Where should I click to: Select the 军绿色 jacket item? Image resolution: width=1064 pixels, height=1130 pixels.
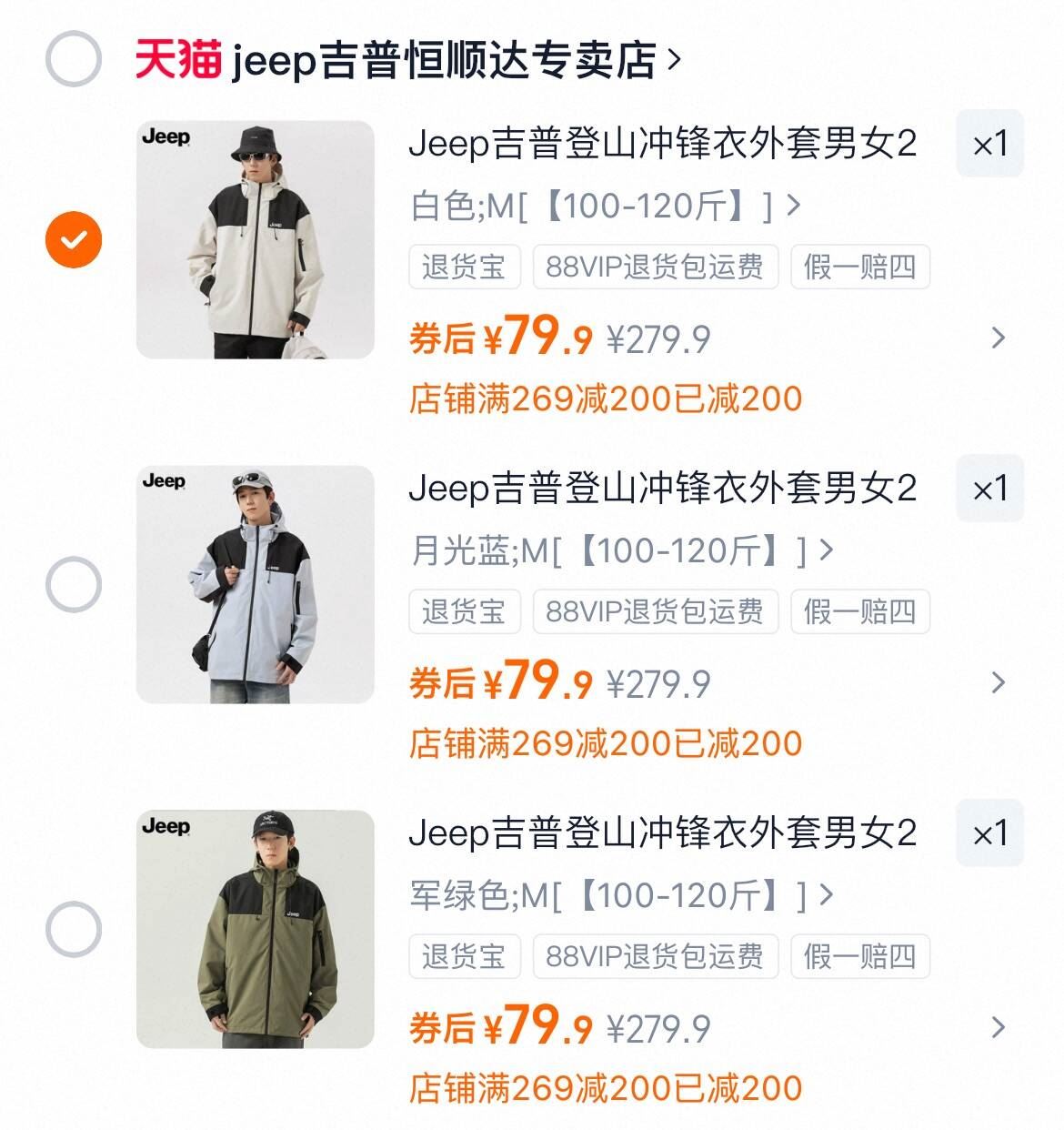74,929
